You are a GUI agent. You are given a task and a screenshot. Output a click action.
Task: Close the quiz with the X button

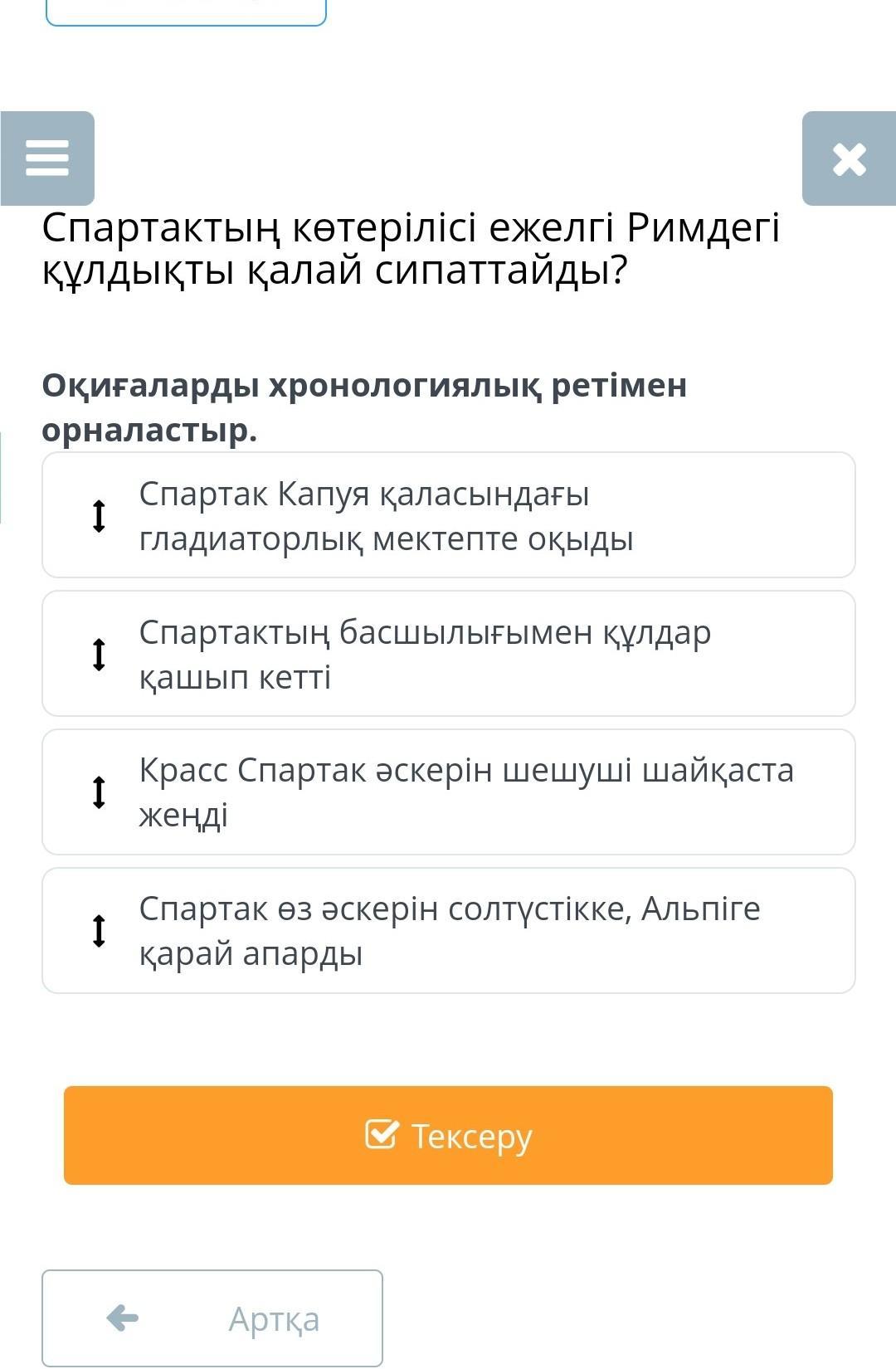point(849,158)
